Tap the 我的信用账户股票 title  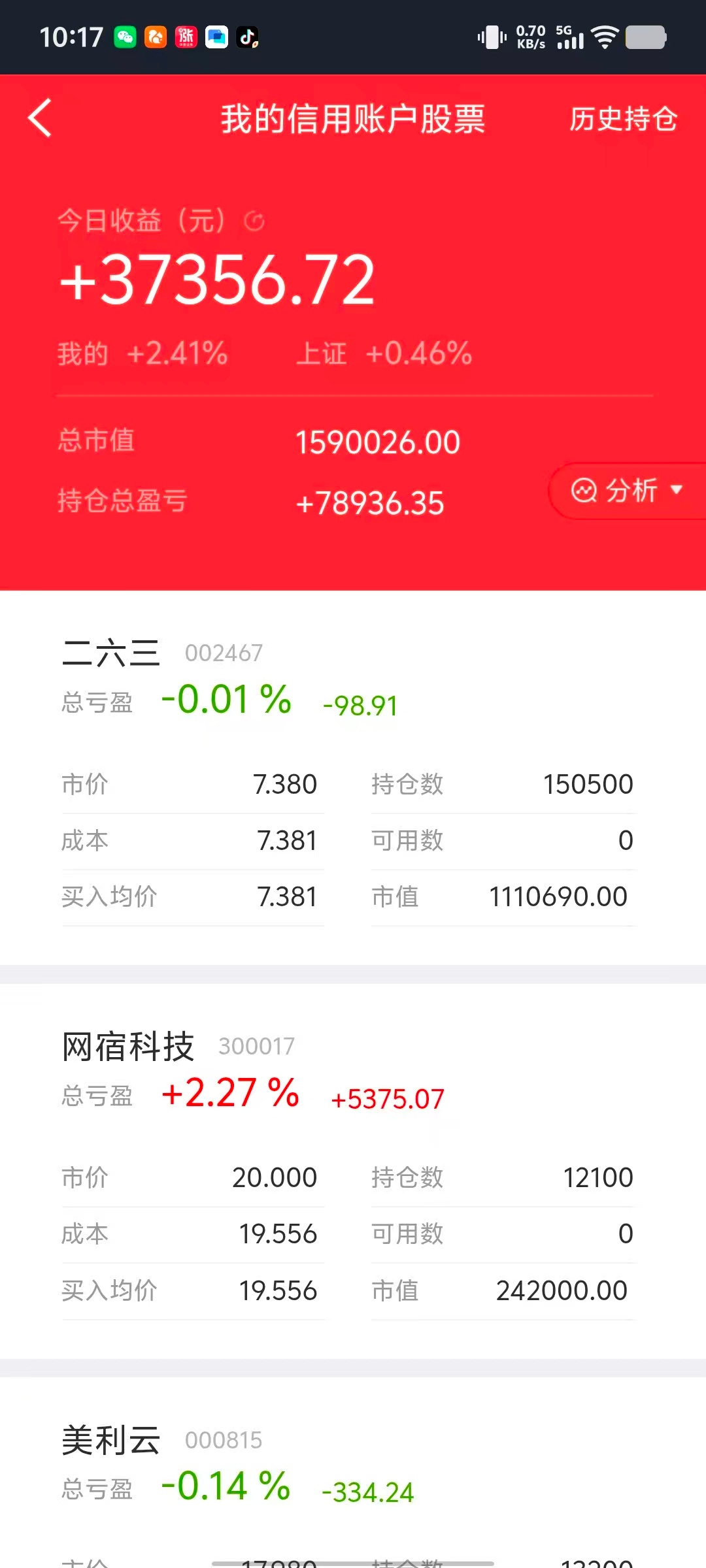coord(353,120)
